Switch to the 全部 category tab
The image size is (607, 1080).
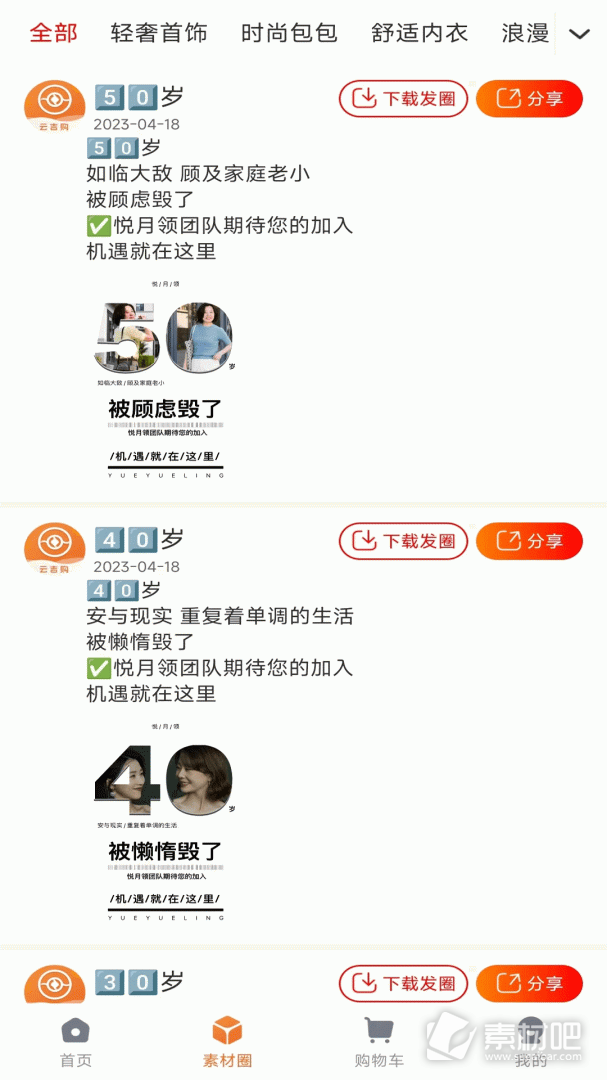tap(53, 33)
